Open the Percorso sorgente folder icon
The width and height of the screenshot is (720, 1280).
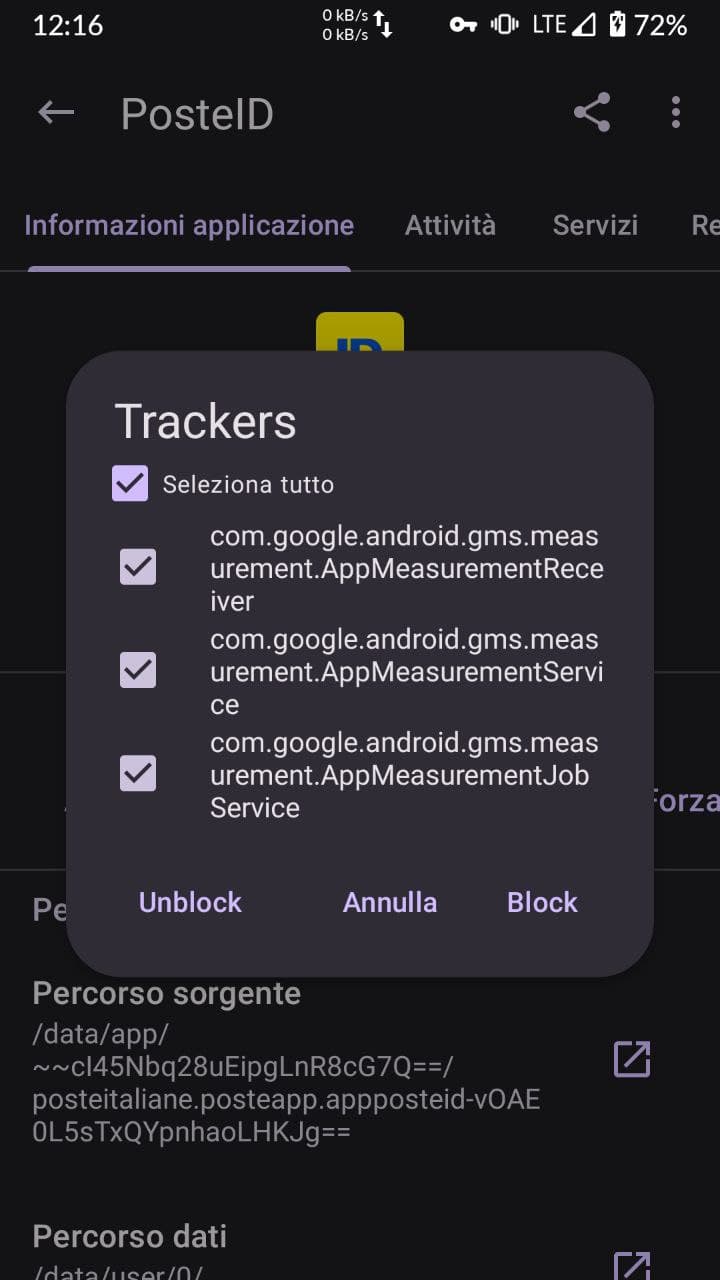tap(632, 1059)
